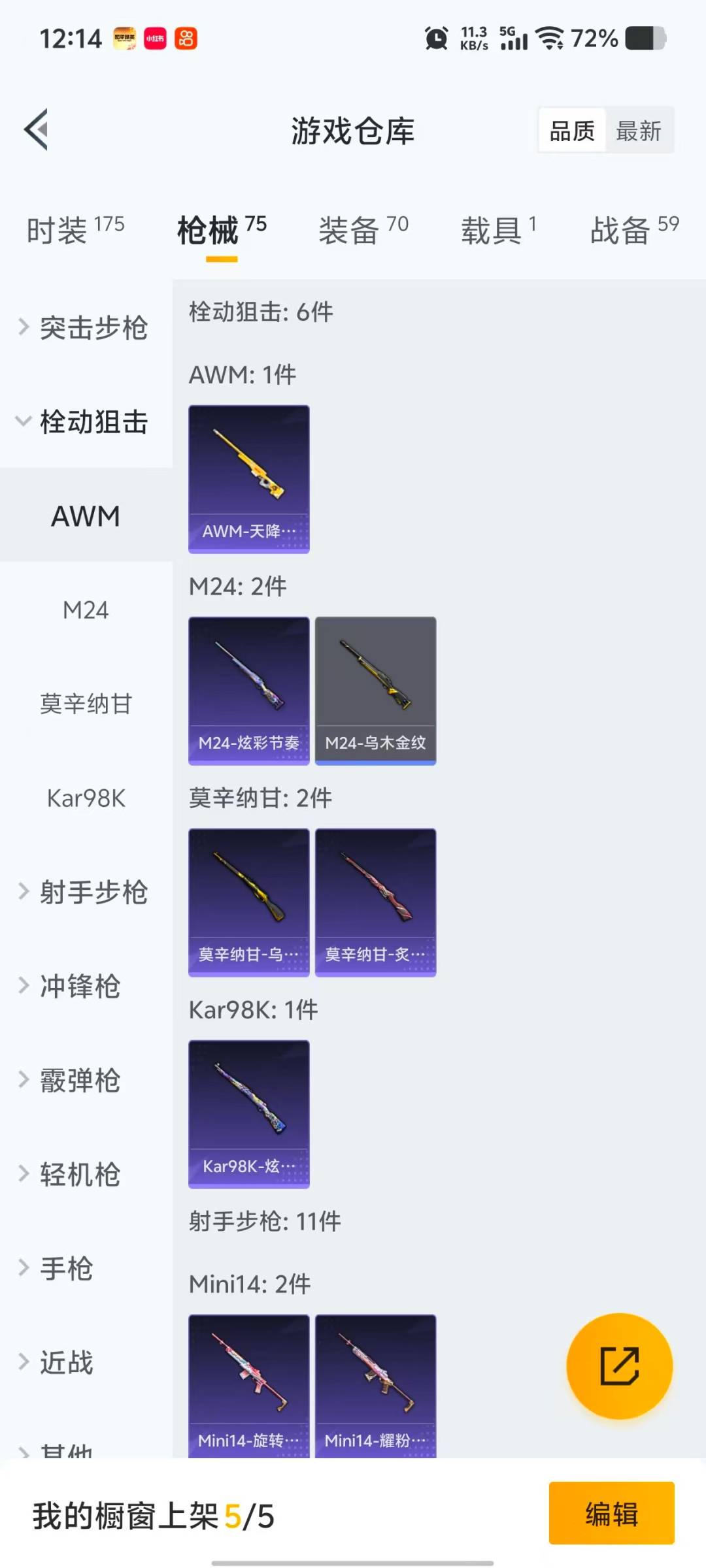Select Kar98K in the side list

[86, 798]
